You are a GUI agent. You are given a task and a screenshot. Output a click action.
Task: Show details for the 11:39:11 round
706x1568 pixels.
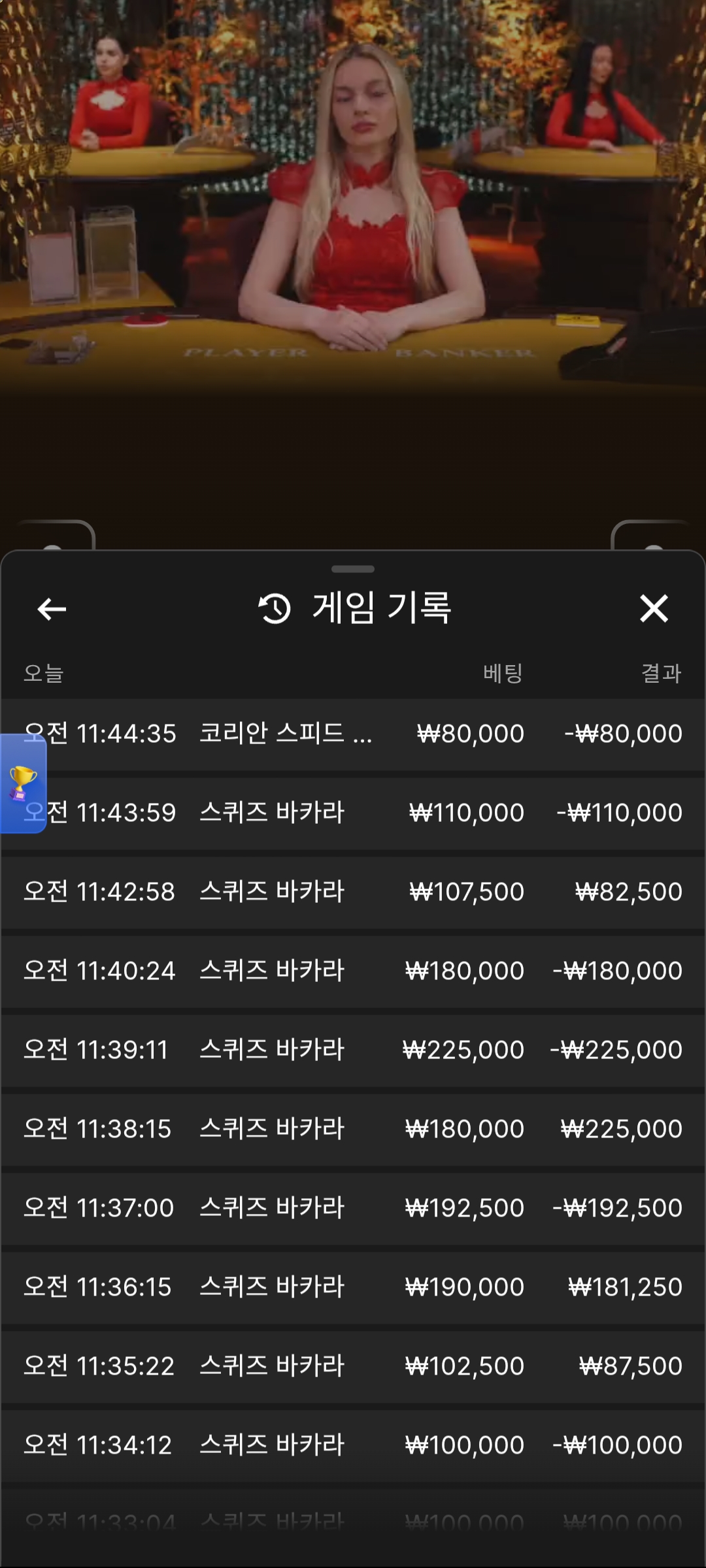point(353,1050)
